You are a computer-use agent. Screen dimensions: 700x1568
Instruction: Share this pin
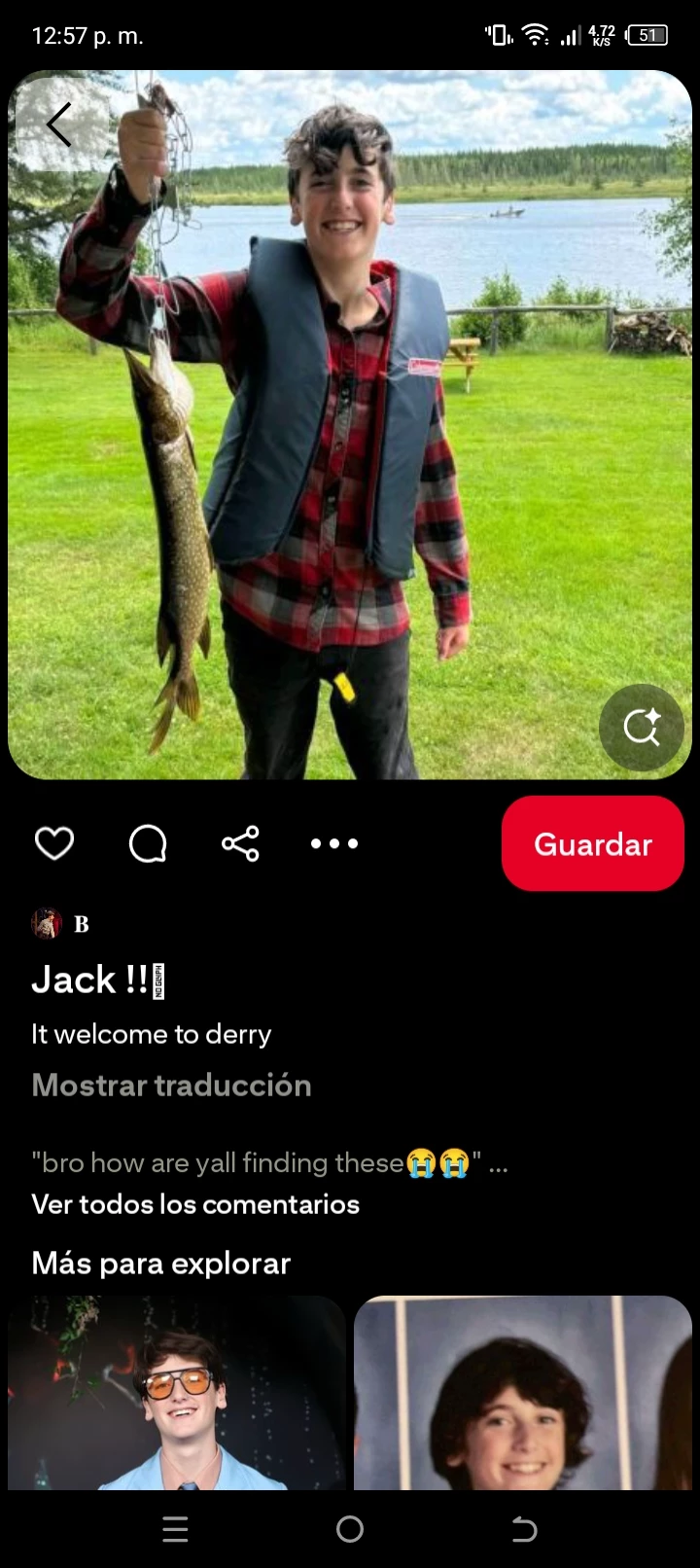click(x=240, y=843)
